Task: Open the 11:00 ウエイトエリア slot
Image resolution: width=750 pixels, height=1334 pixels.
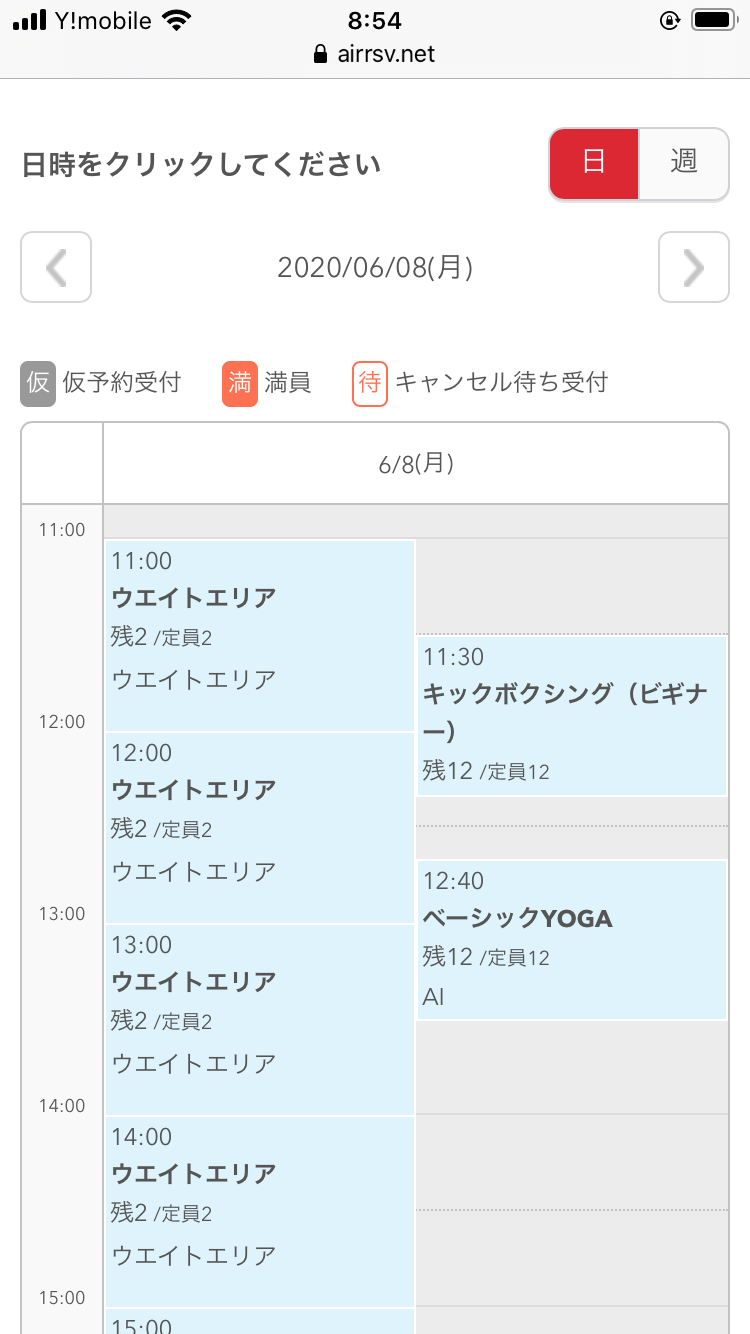Action: pos(259,635)
